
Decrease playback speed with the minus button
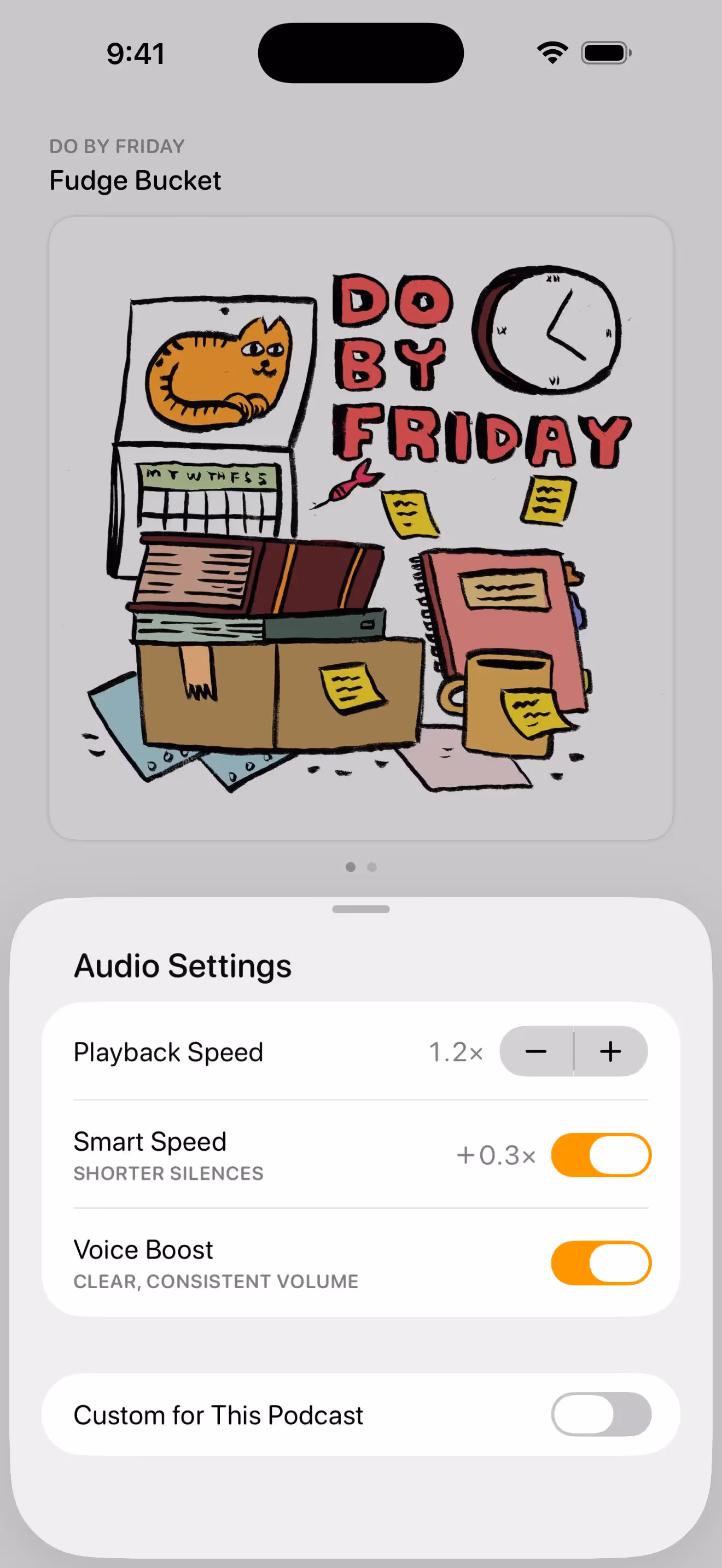[535, 1051]
